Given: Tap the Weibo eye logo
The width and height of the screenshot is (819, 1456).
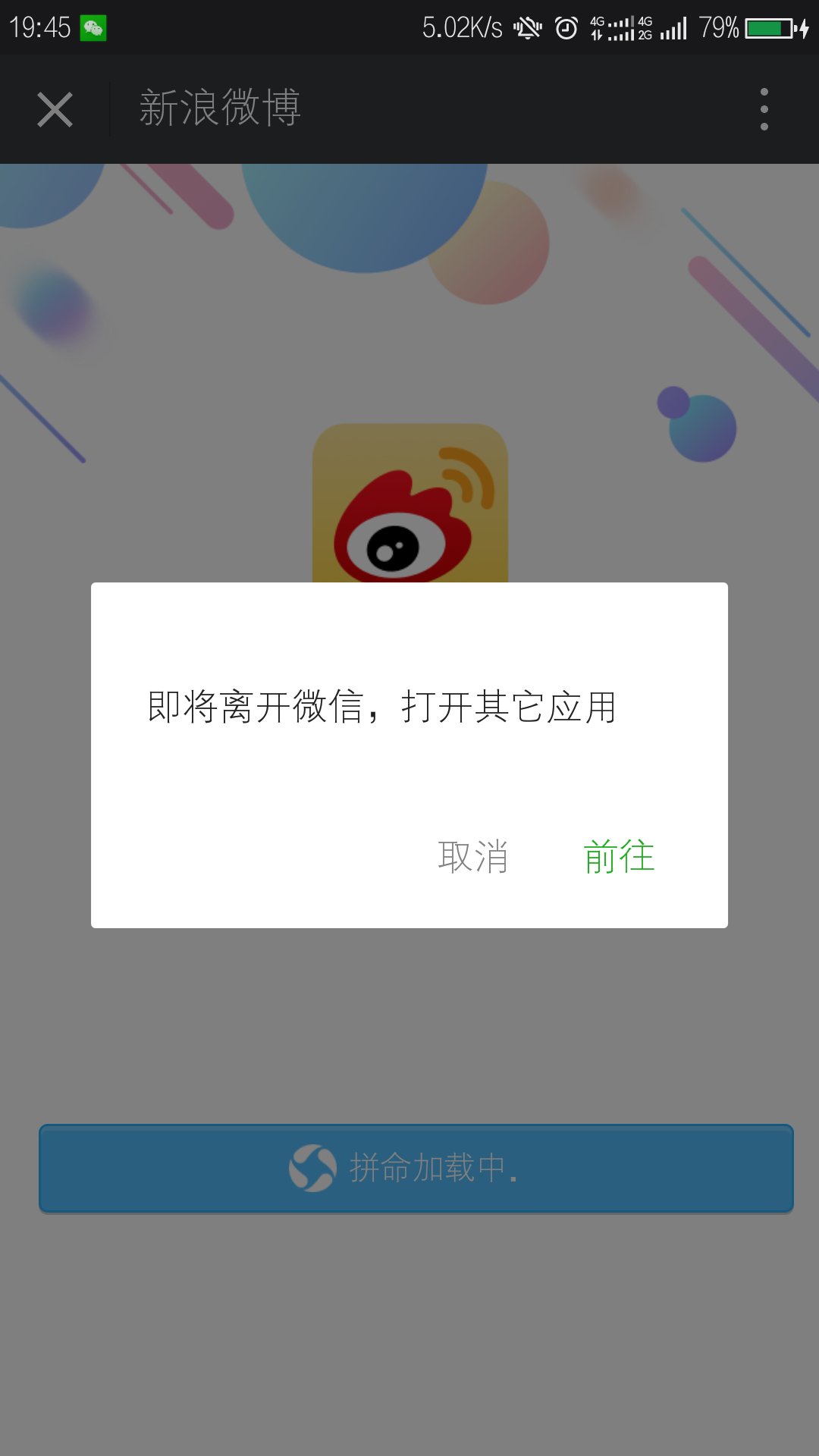Looking at the screenshot, I should click(x=394, y=548).
